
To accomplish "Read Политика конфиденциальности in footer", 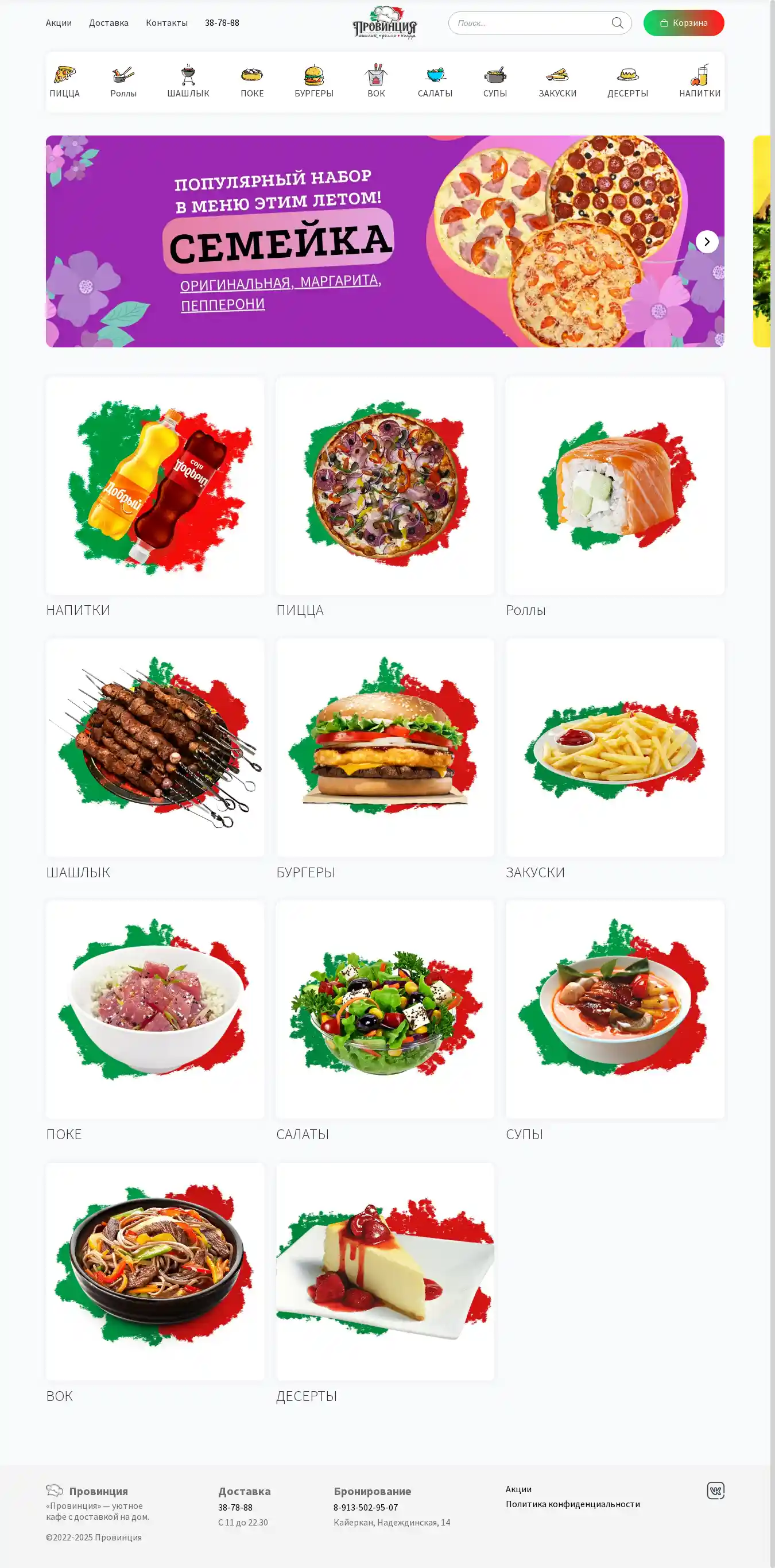I will click(x=572, y=1504).
